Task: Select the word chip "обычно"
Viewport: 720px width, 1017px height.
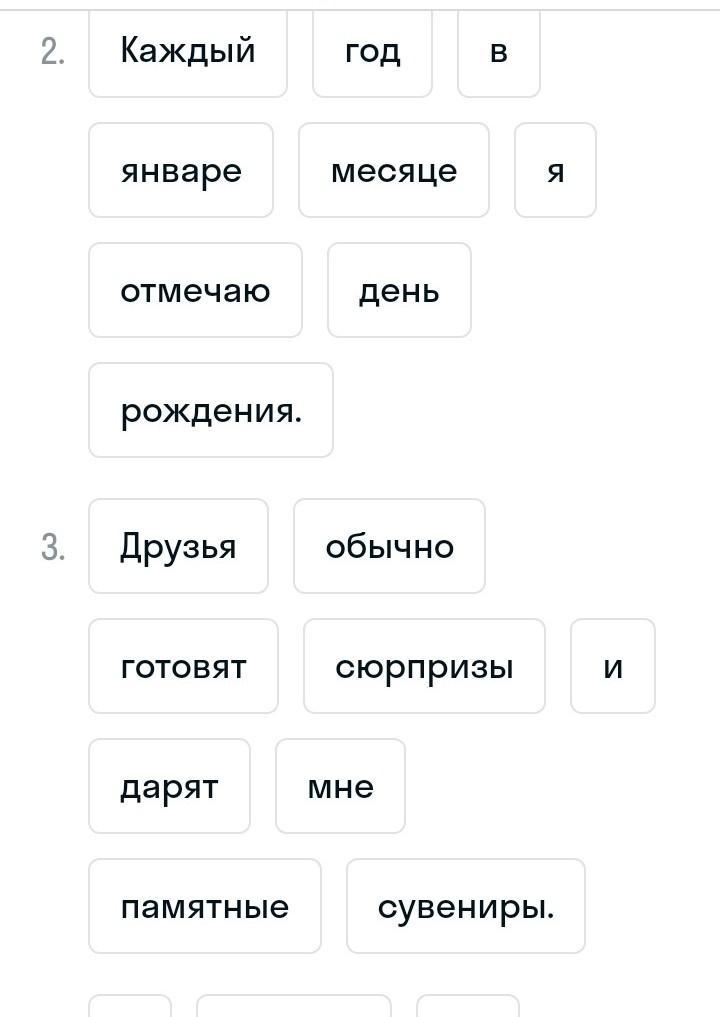Action: pyautogui.click(x=389, y=546)
